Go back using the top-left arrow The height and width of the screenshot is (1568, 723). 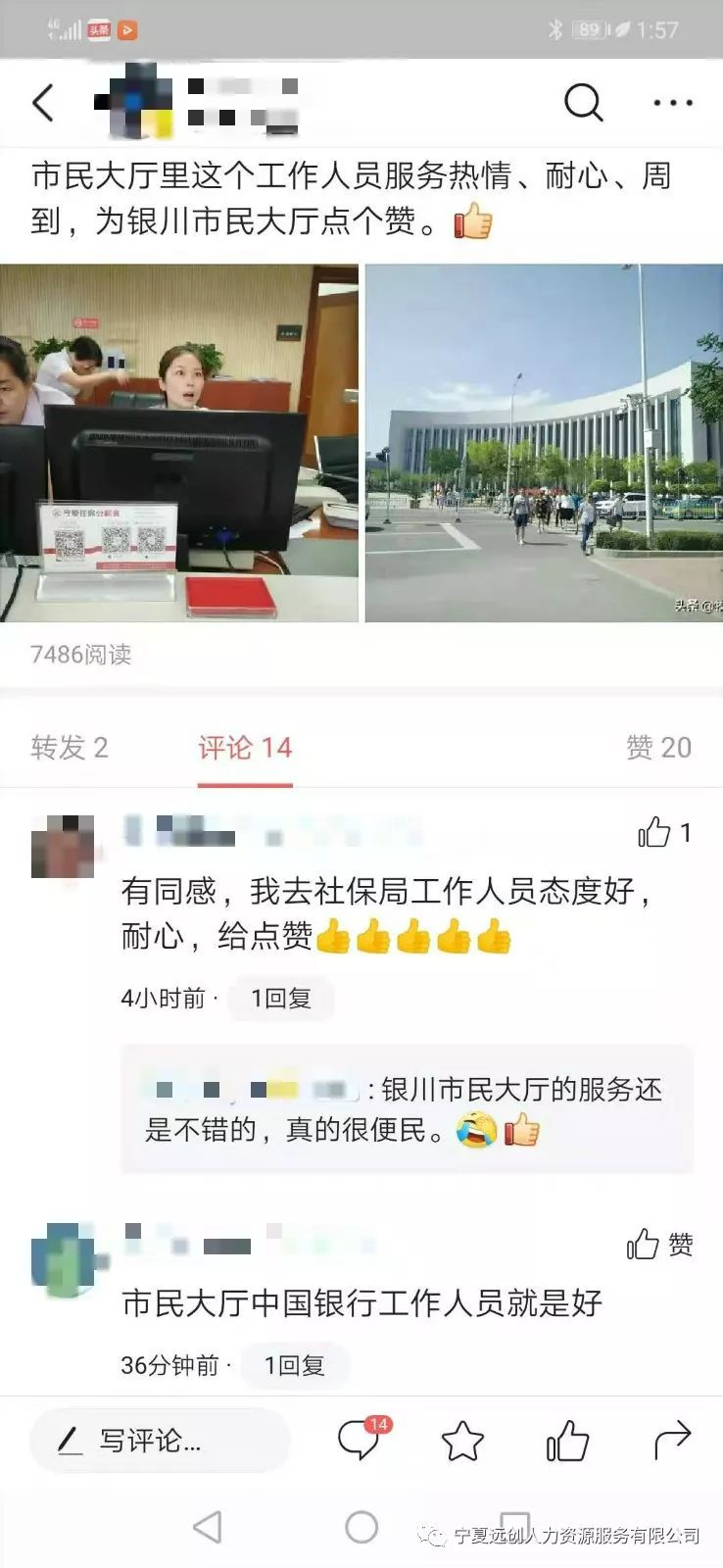pos(43,102)
